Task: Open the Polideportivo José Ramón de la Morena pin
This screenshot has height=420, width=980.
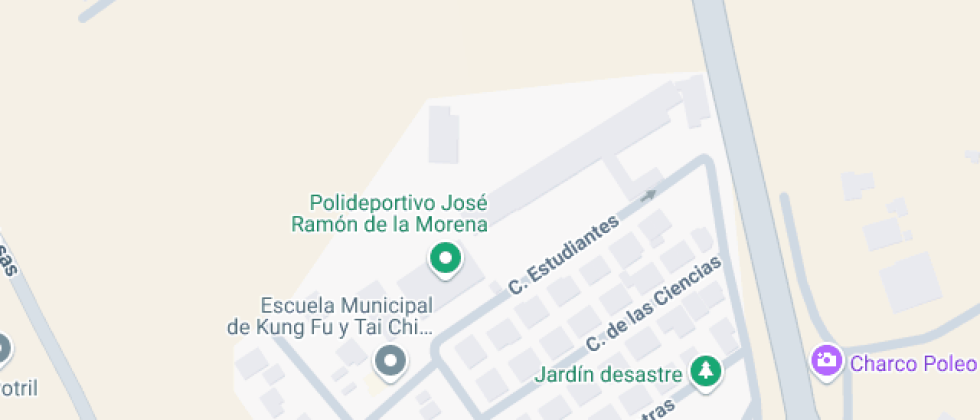Action: tap(446, 259)
